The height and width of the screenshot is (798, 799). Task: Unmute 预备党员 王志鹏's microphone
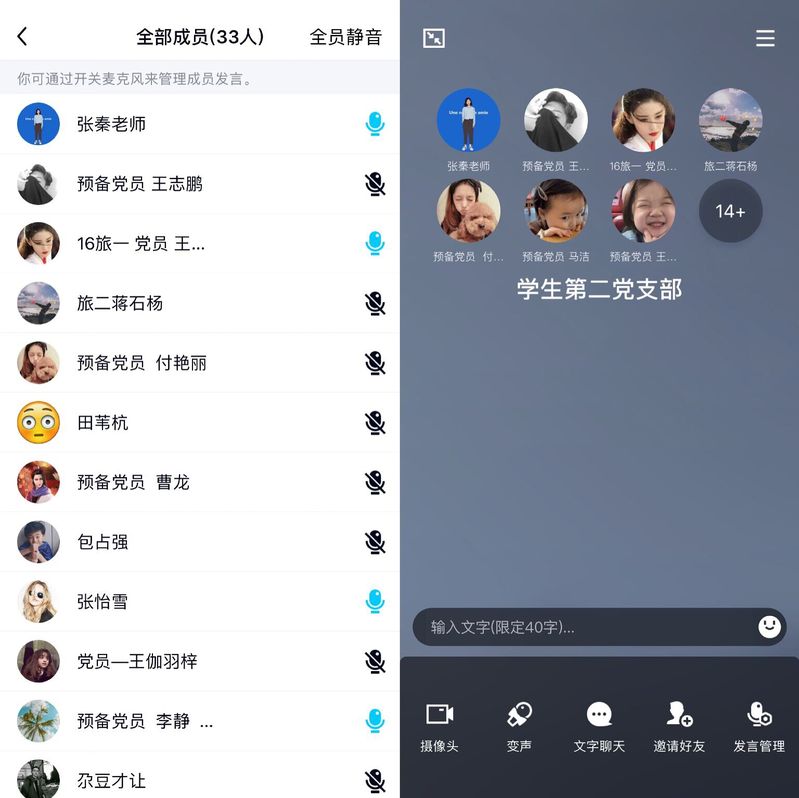pyautogui.click(x=375, y=184)
